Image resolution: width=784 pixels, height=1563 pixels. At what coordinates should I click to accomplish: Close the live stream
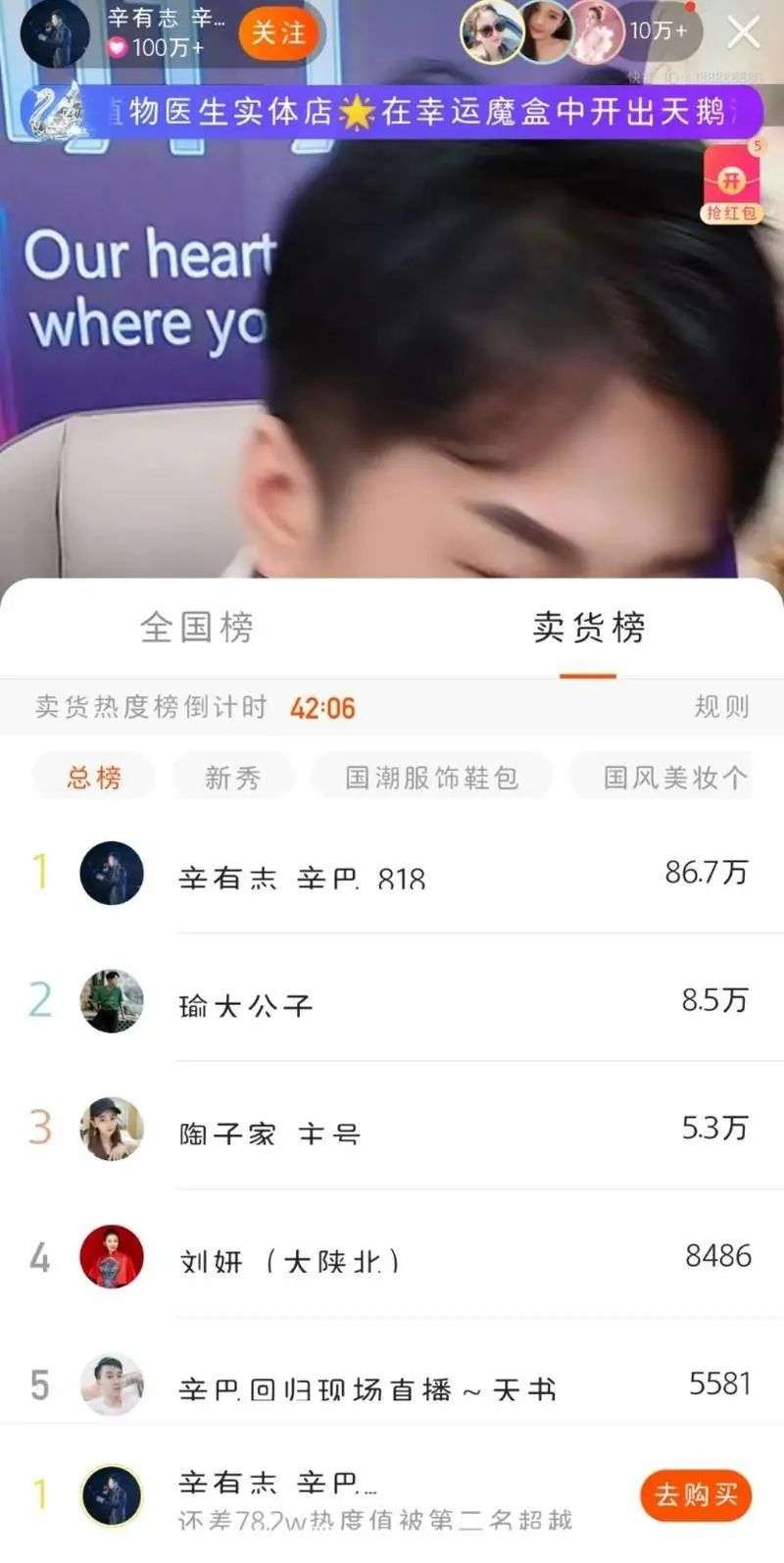tap(744, 32)
